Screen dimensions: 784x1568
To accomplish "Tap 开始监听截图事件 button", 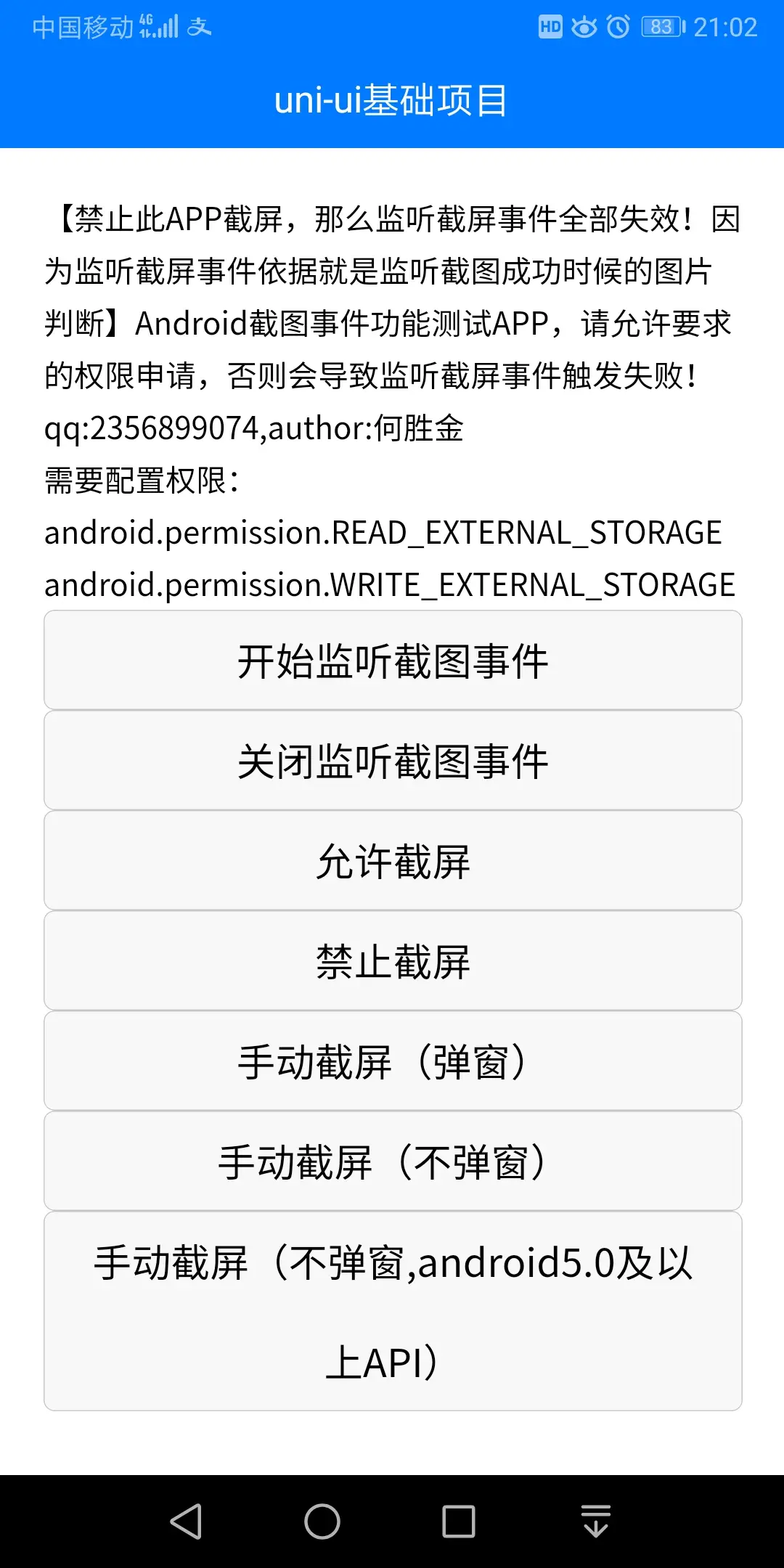I will [x=393, y=661].
